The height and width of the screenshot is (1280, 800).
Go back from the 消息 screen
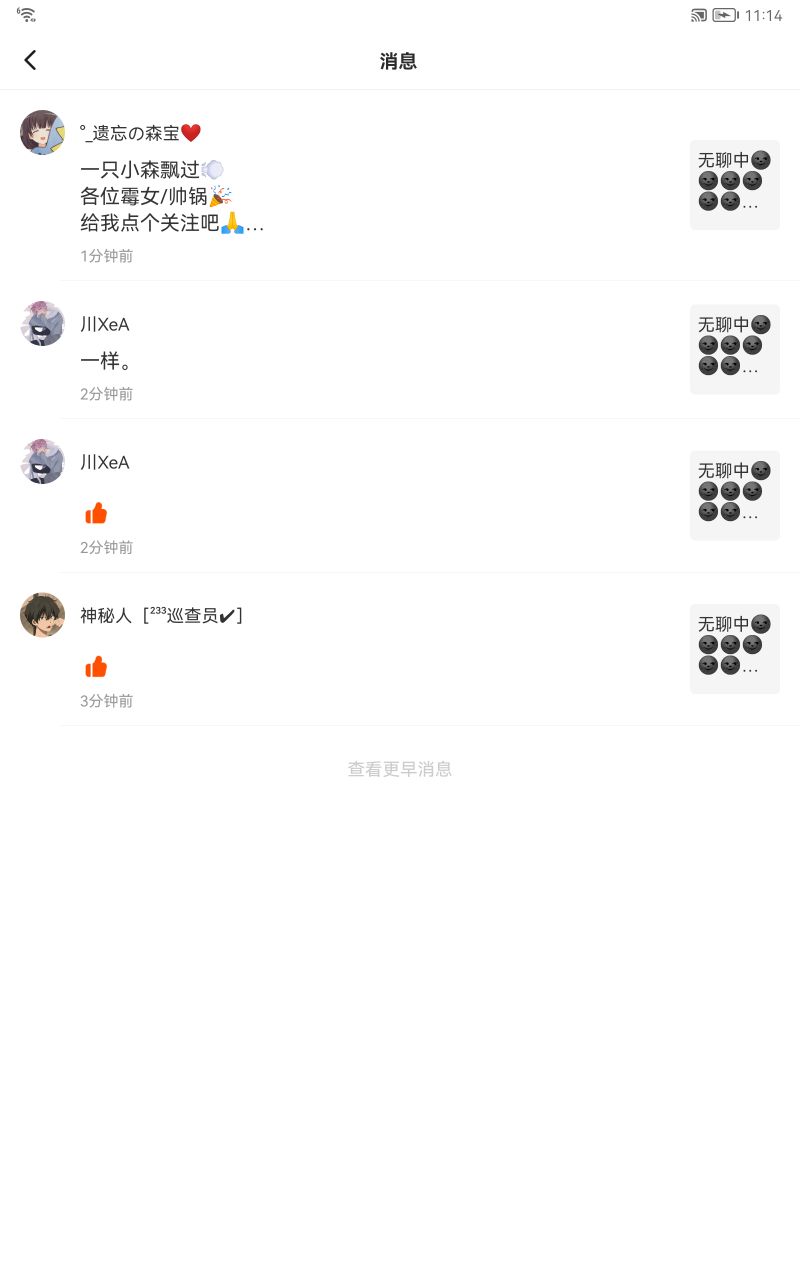tap(30, 60)
